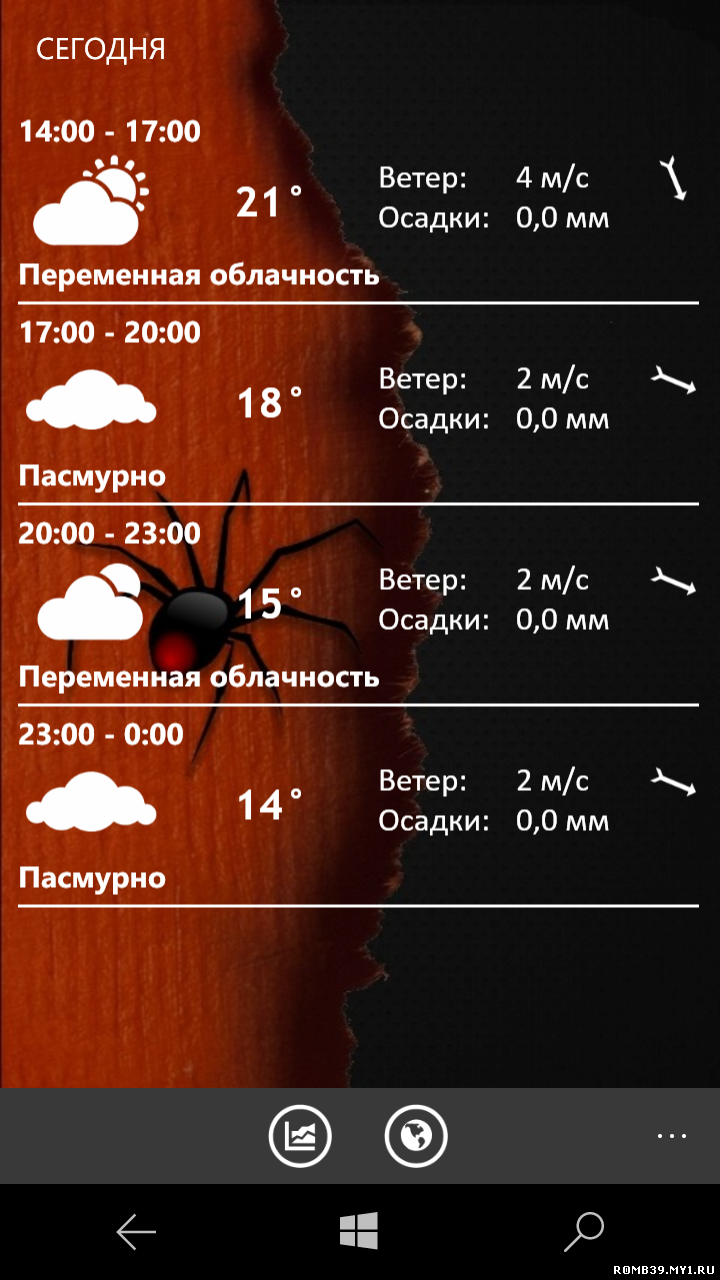Open the forecast chart view

click(300, 1136)
